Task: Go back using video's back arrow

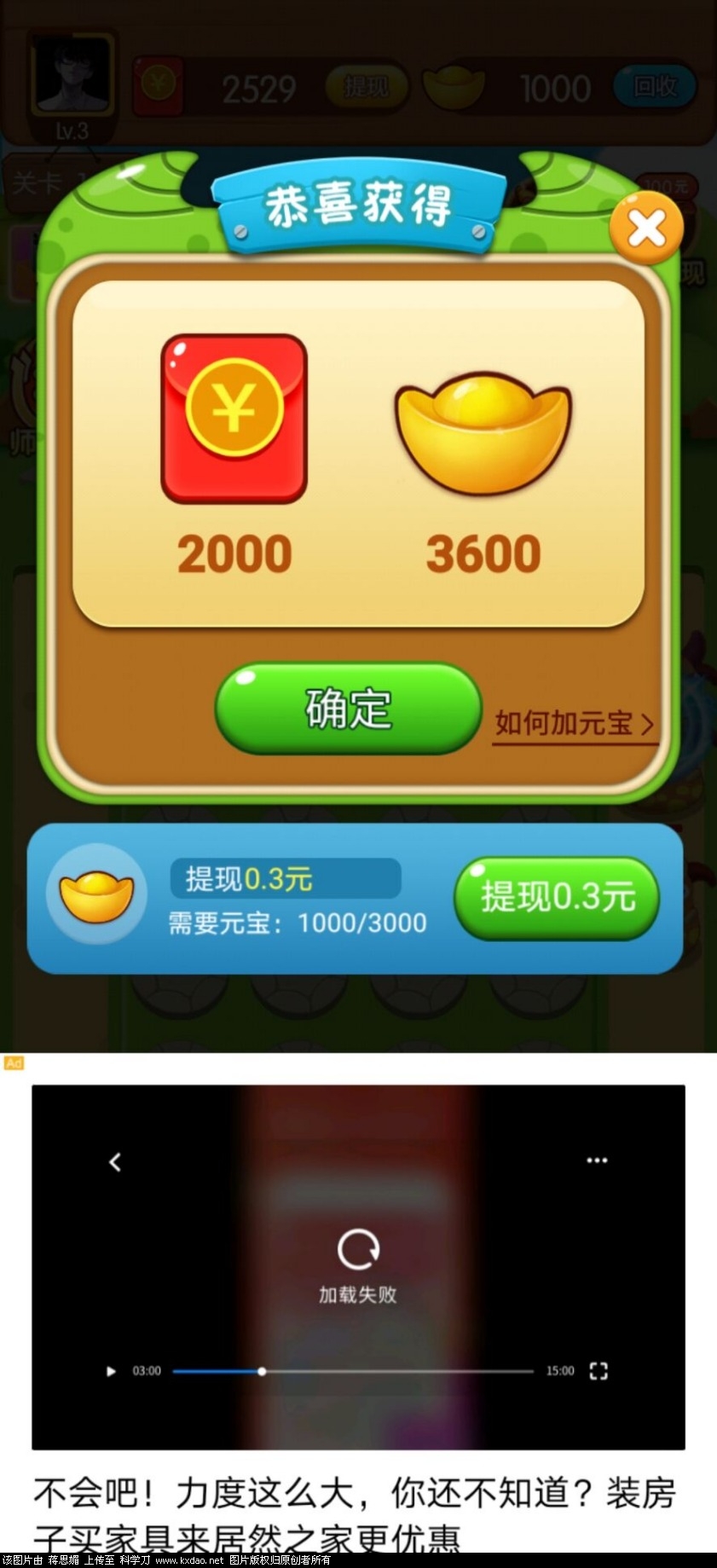Action: [115, 1161]
